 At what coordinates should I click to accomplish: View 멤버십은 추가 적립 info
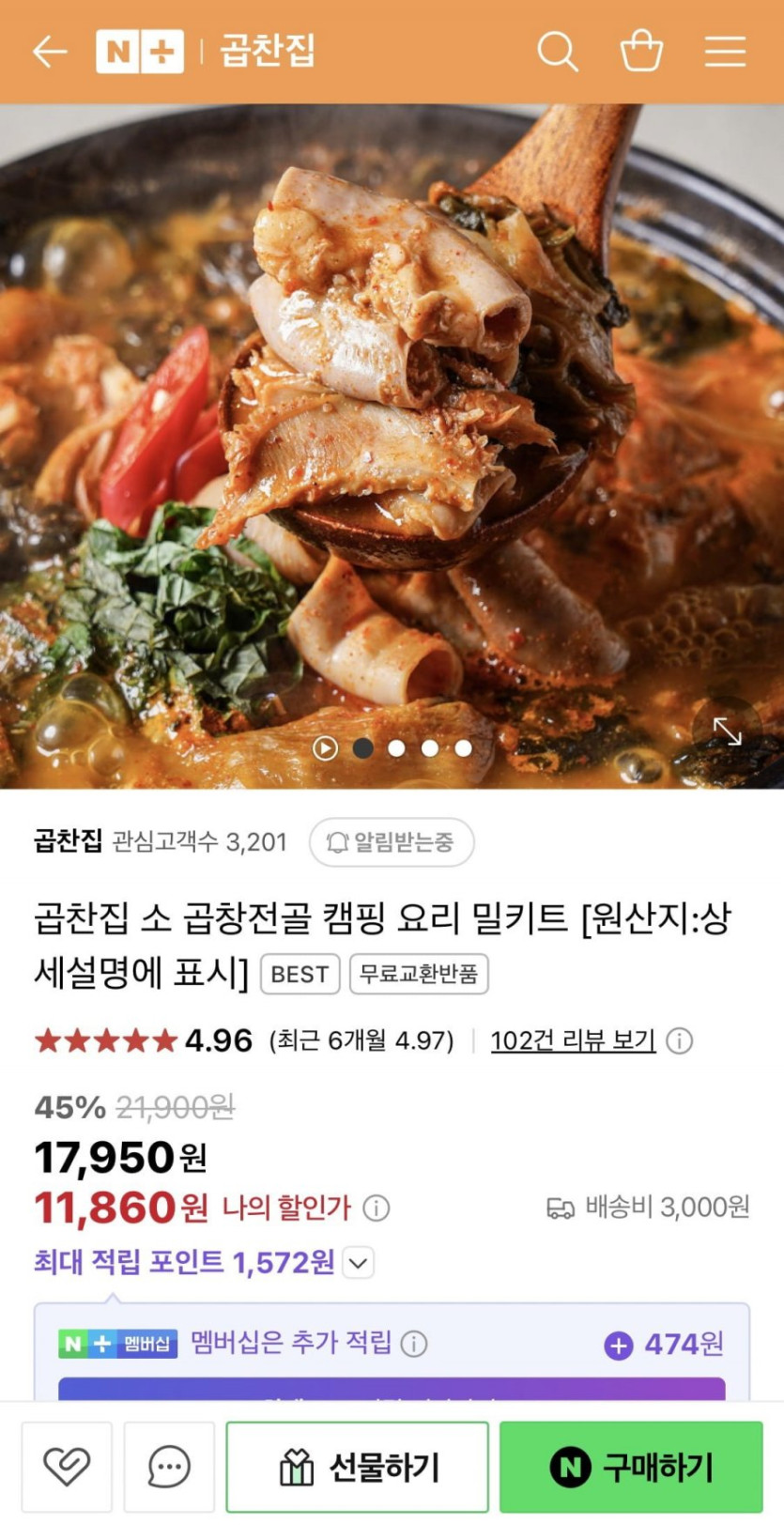[414, 1344]
